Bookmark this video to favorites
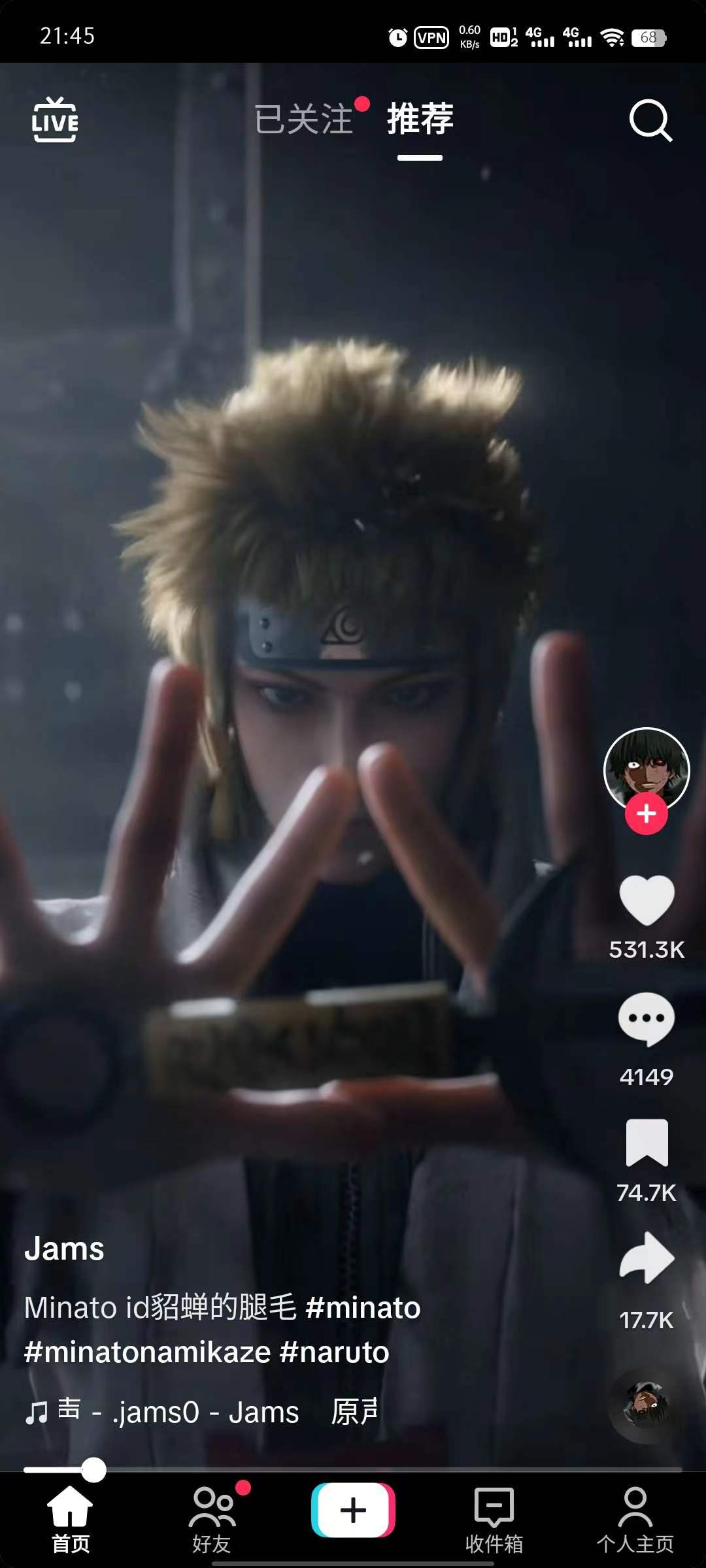Image resolution: width=706 pixels, height=1568 pixels. coord(646,1143)
